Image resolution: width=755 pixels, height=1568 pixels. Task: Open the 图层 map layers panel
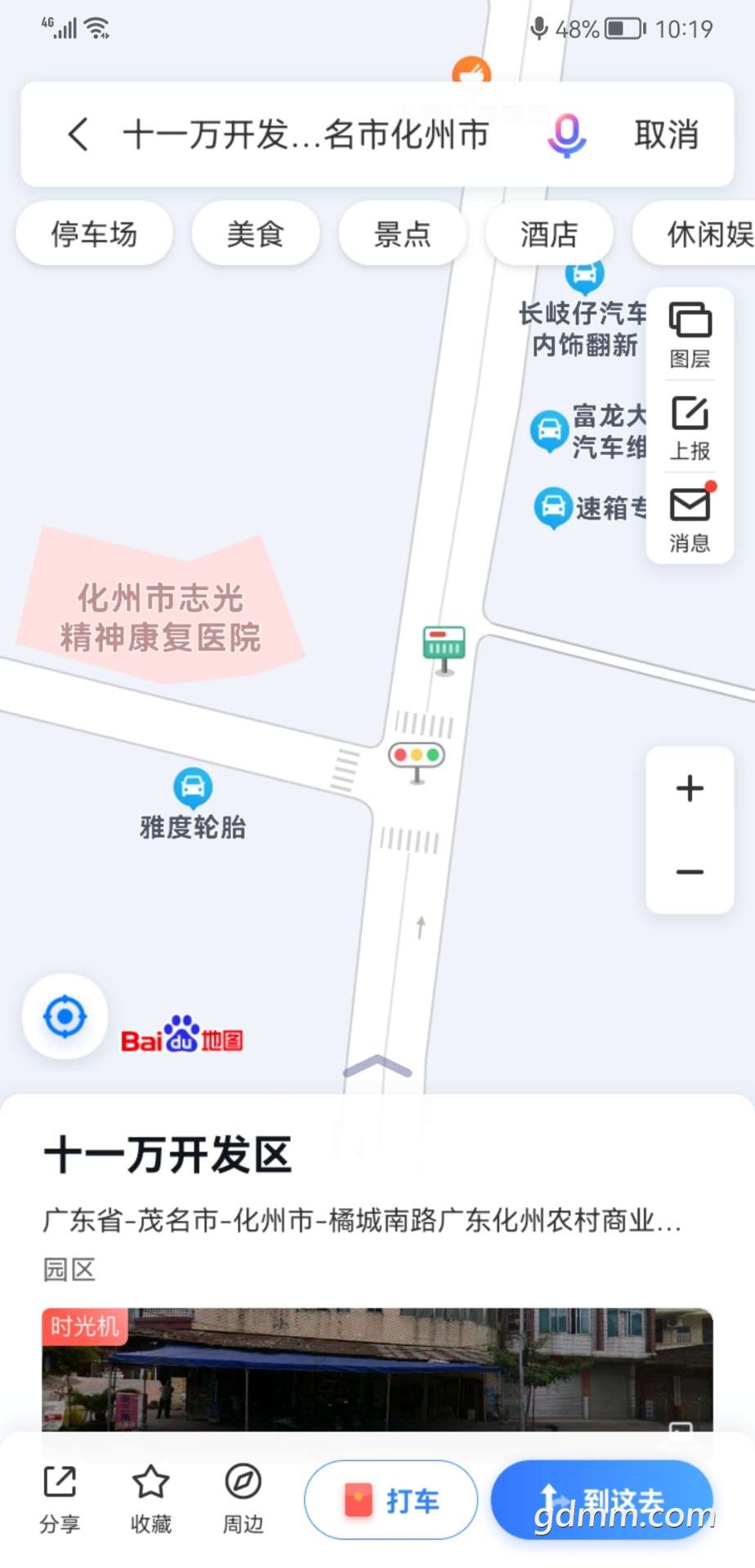click(690, 334)
